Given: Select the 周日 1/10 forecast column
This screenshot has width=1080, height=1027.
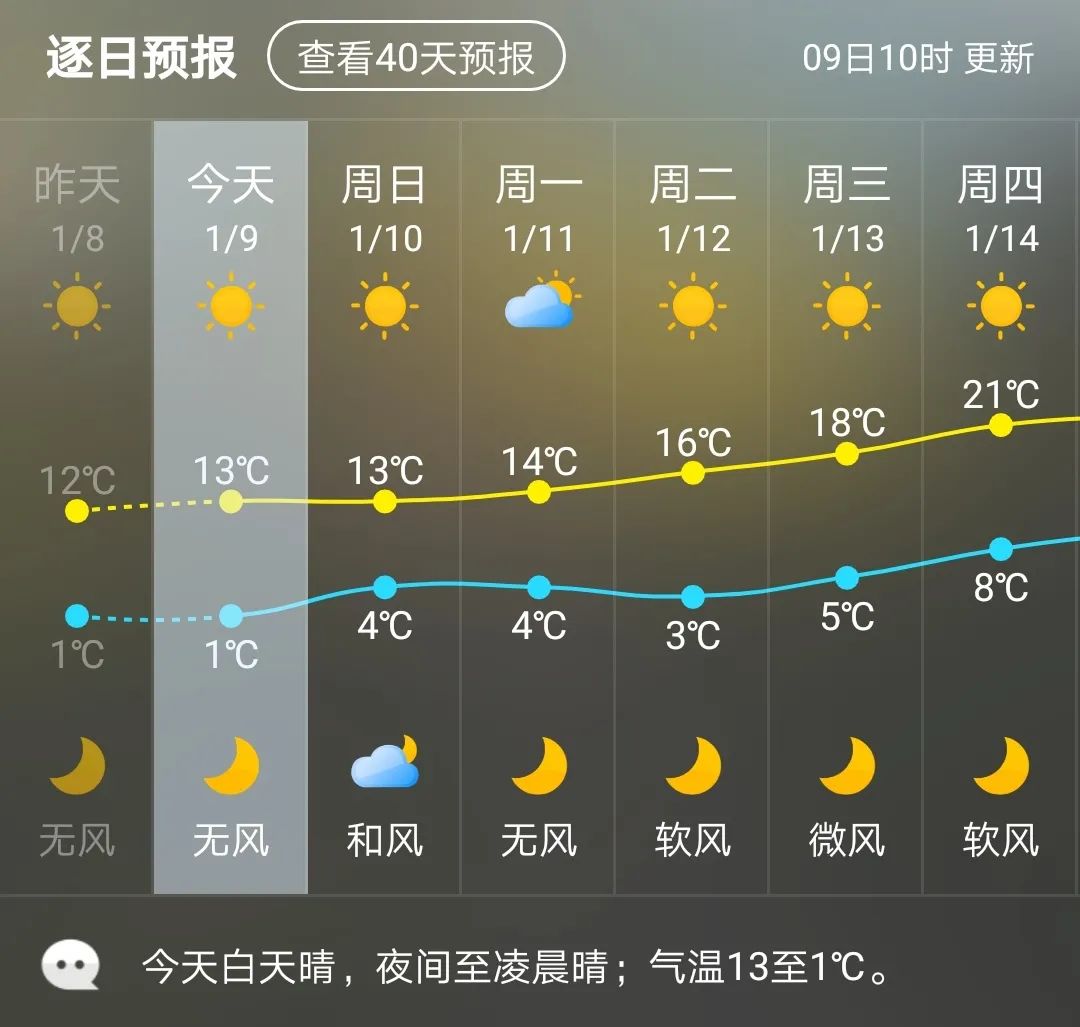Looking at the screenshot, I should click(385, 506).
